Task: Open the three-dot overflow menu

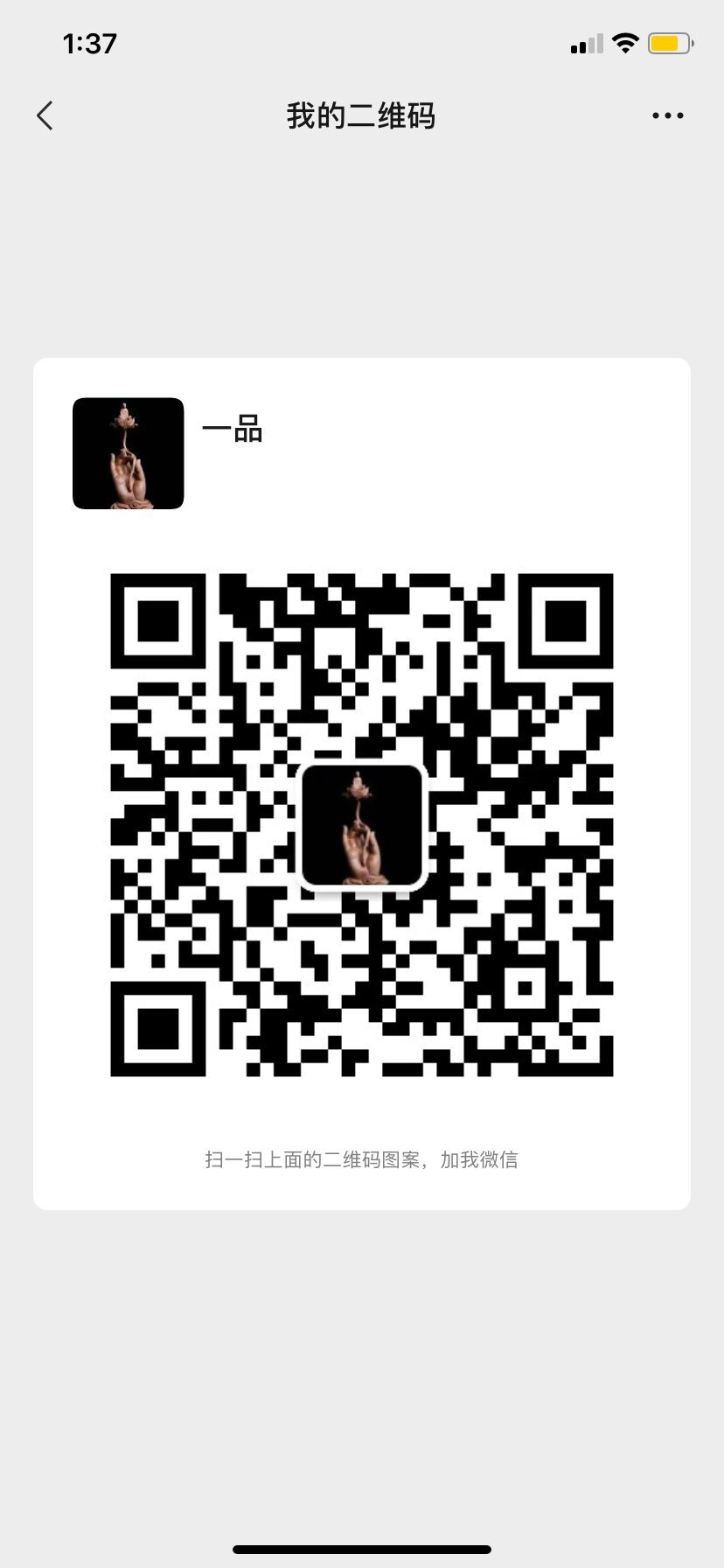Action: 668,115
